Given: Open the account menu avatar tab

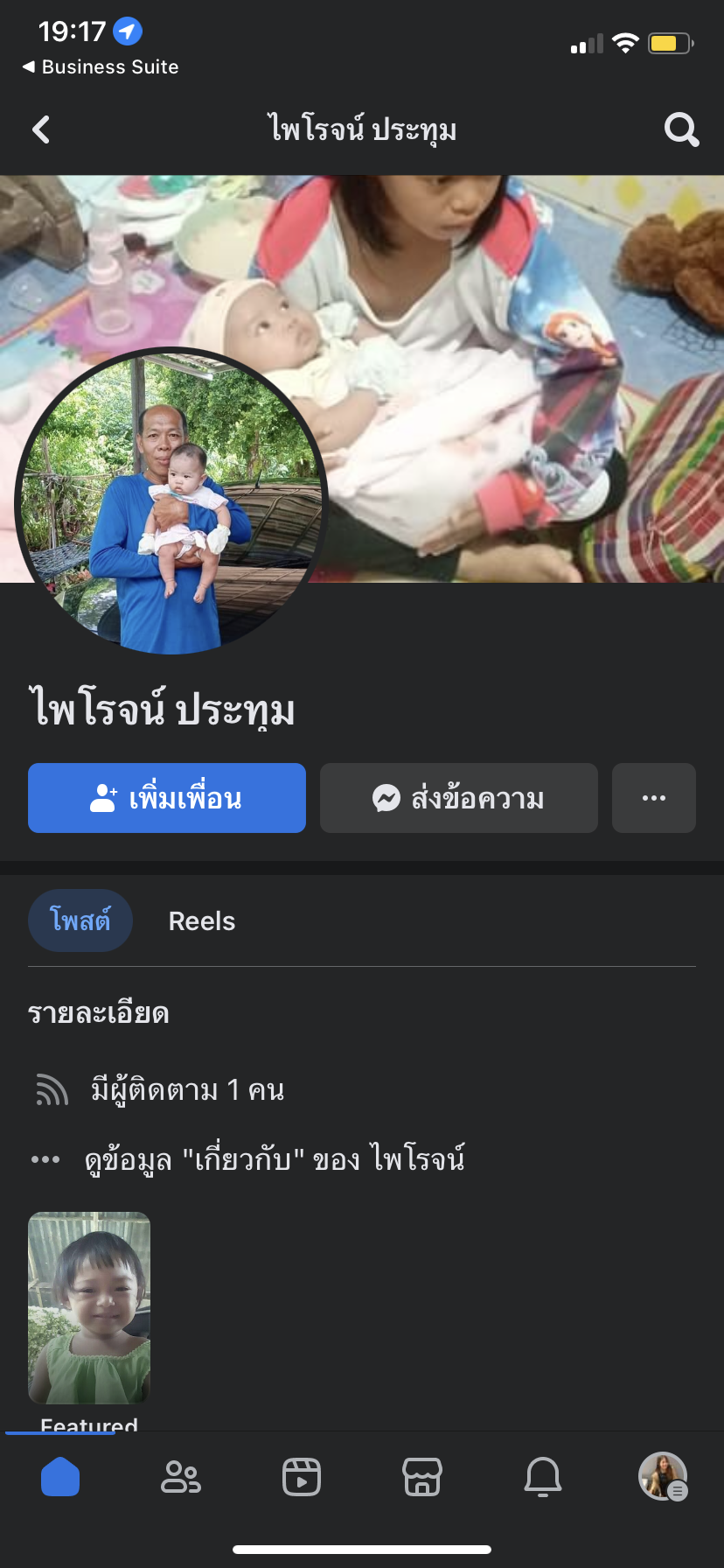Looking at the screenshot, I should coord(663,1477).
